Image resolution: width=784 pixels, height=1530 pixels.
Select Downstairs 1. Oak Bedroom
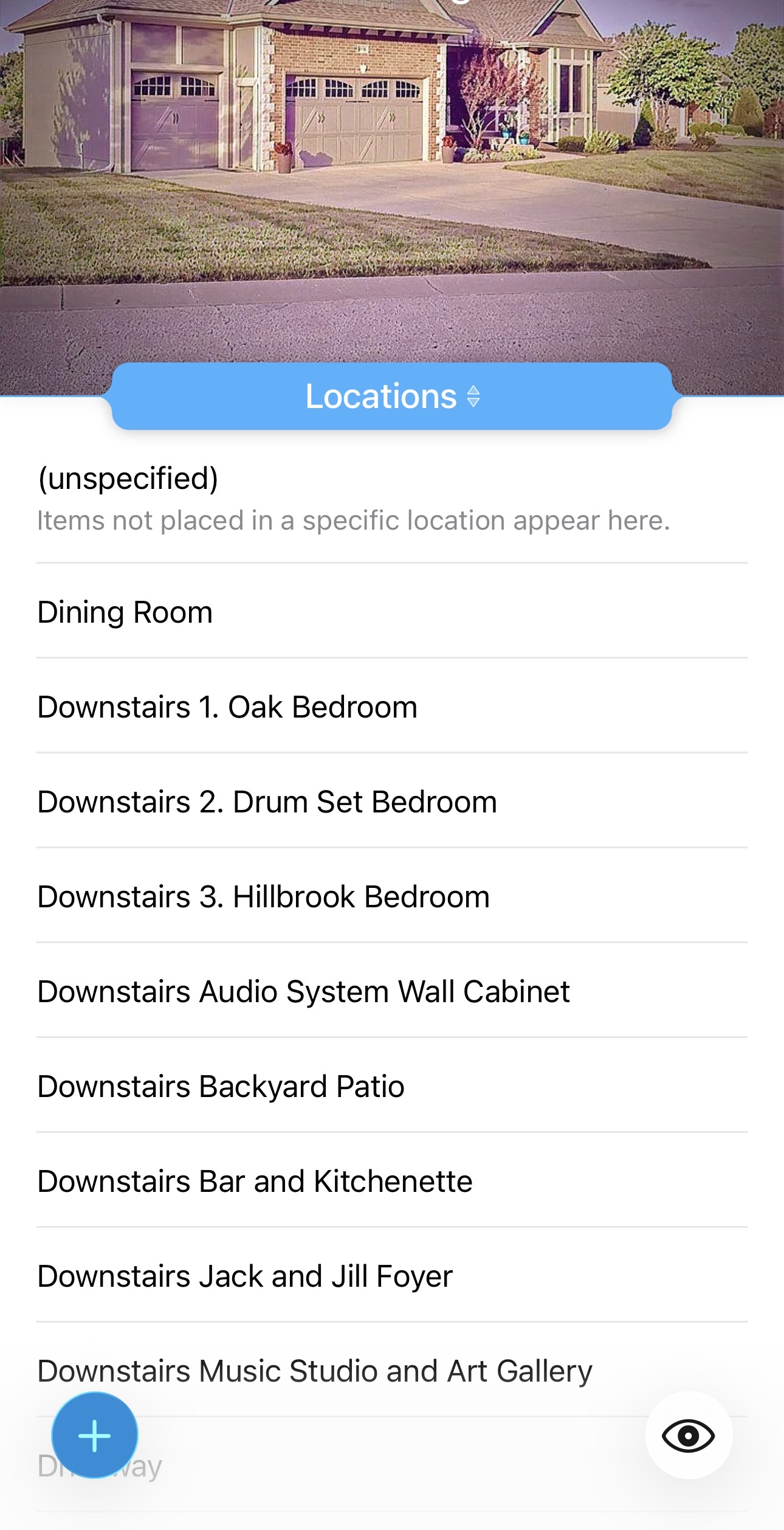pos(392,707)
